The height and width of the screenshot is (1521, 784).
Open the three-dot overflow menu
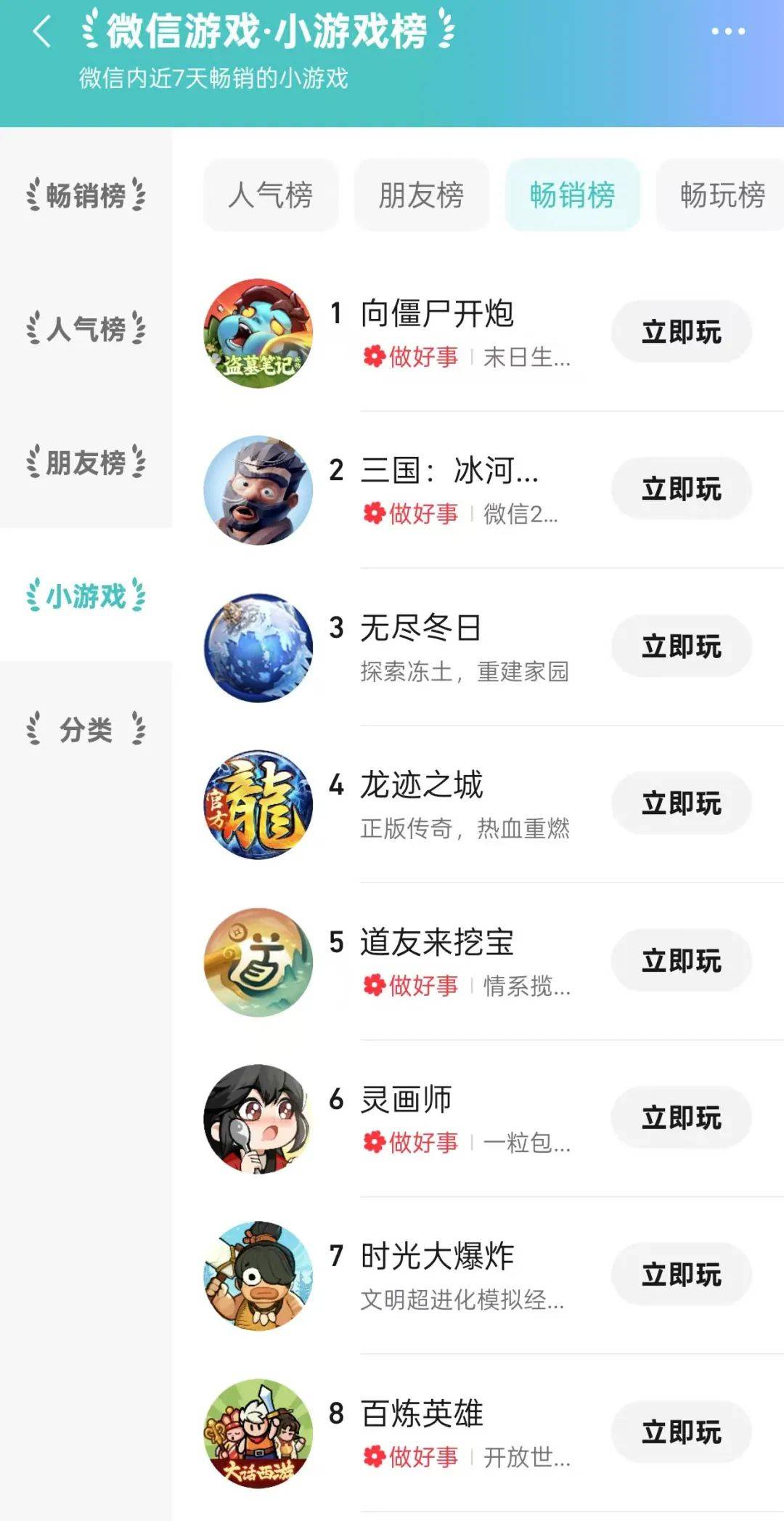coord(727,31)
